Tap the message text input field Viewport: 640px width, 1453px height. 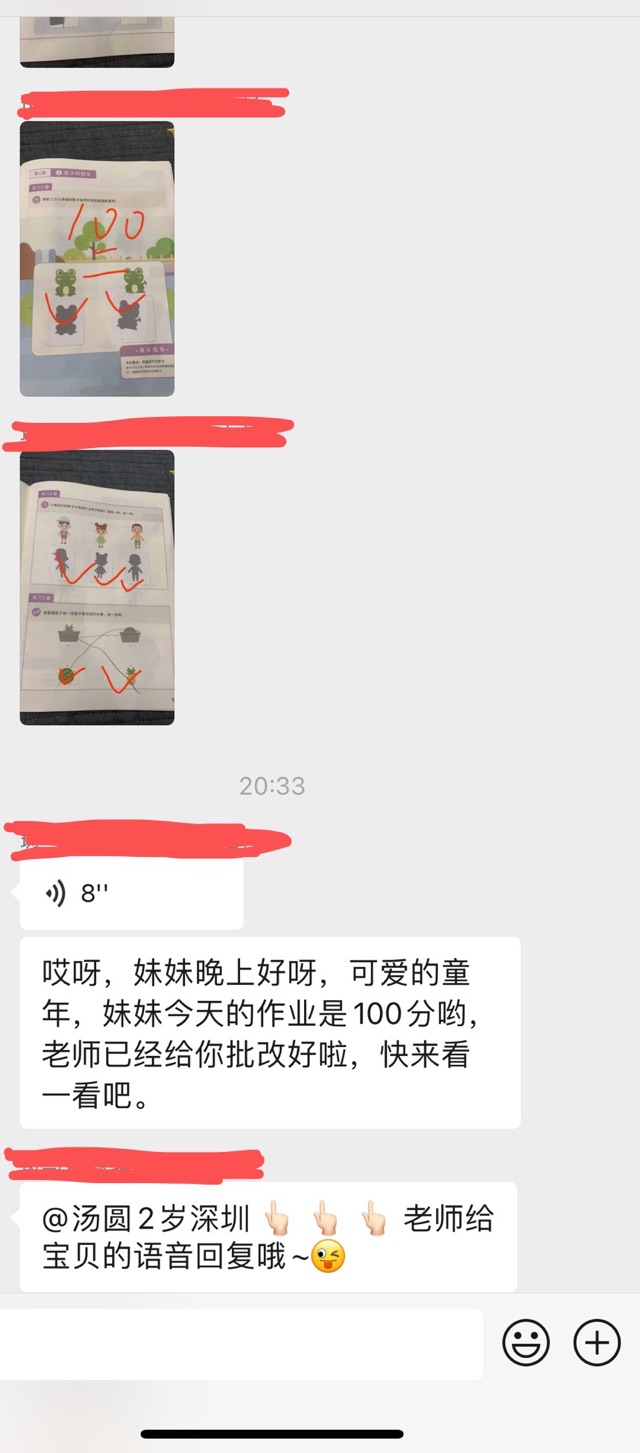240,1343
